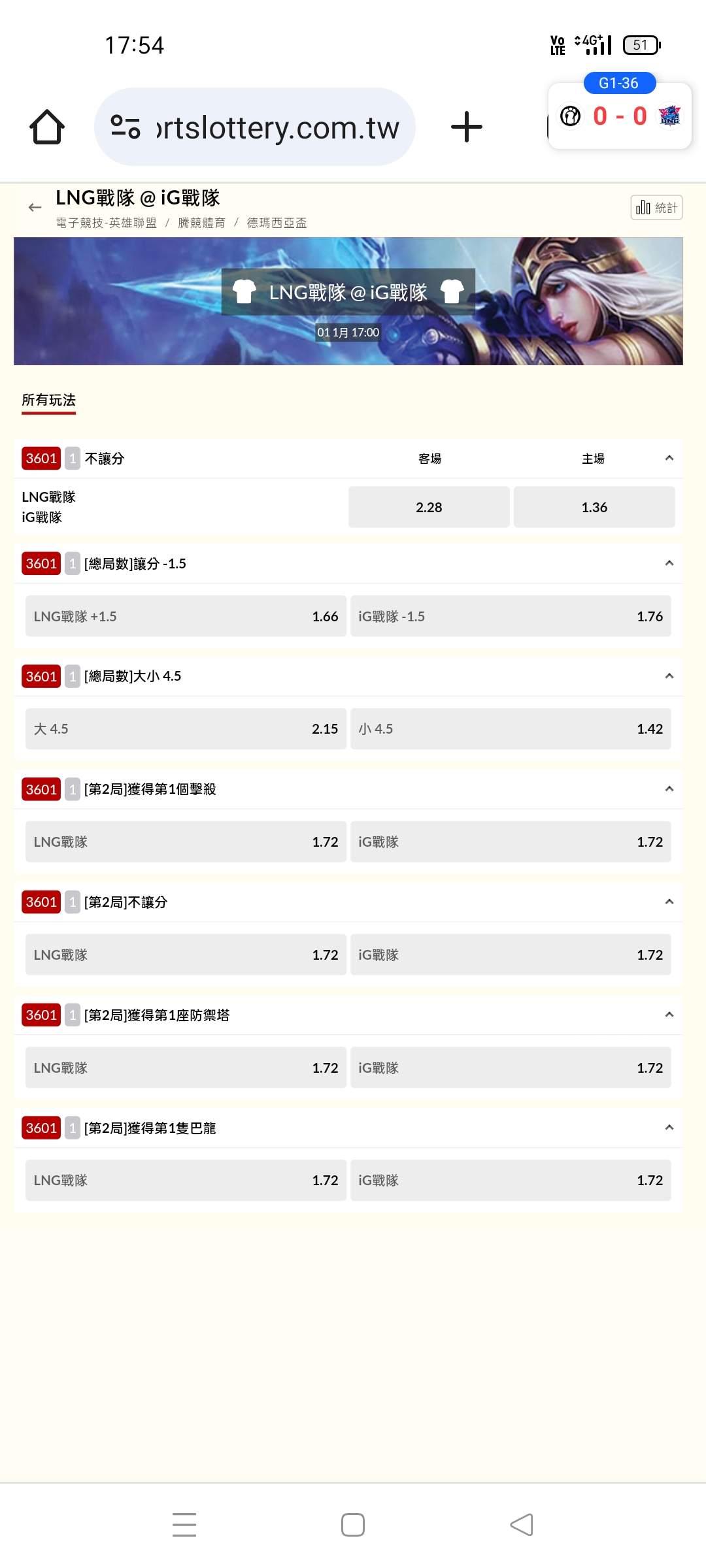Tap the browser home icon

47,127
